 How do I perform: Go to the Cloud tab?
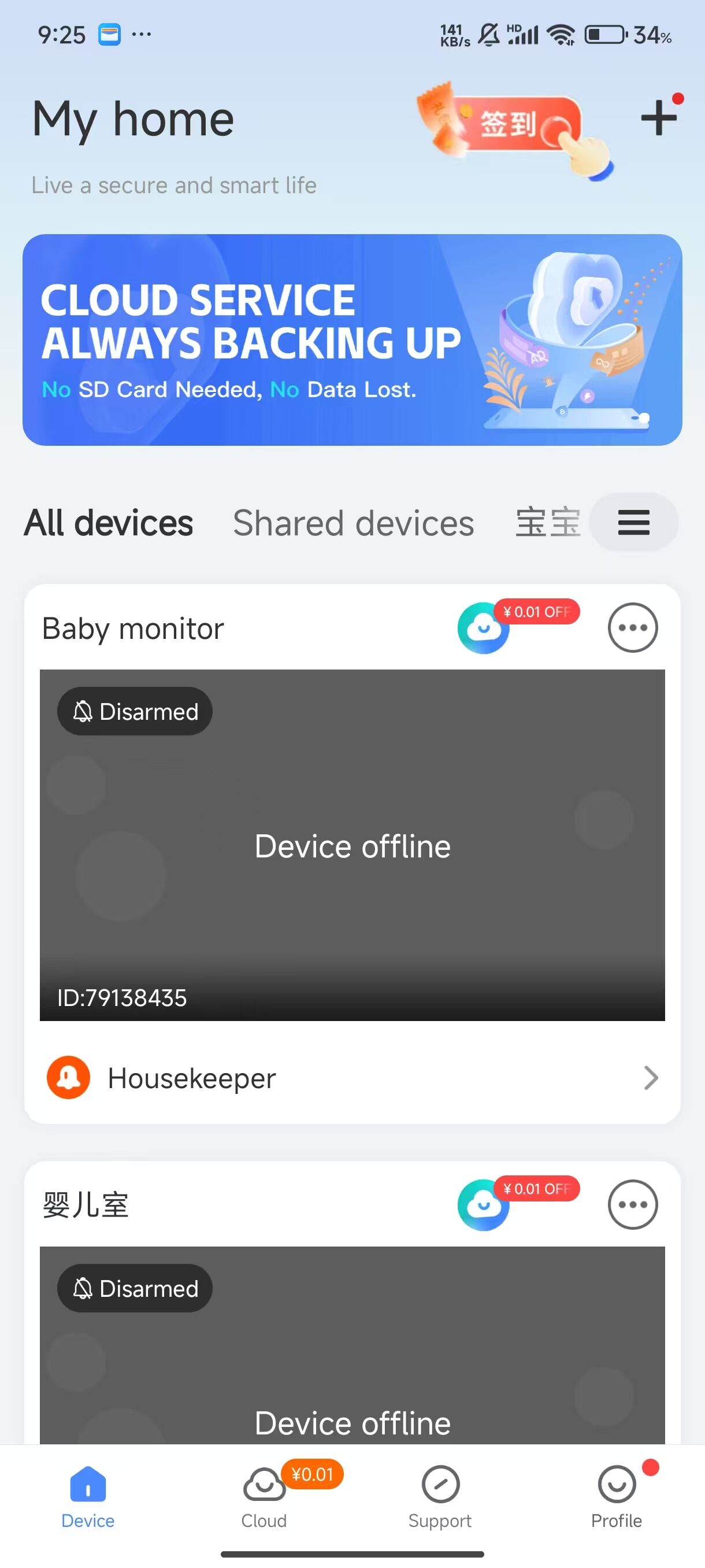click(x=264, y=1497)
